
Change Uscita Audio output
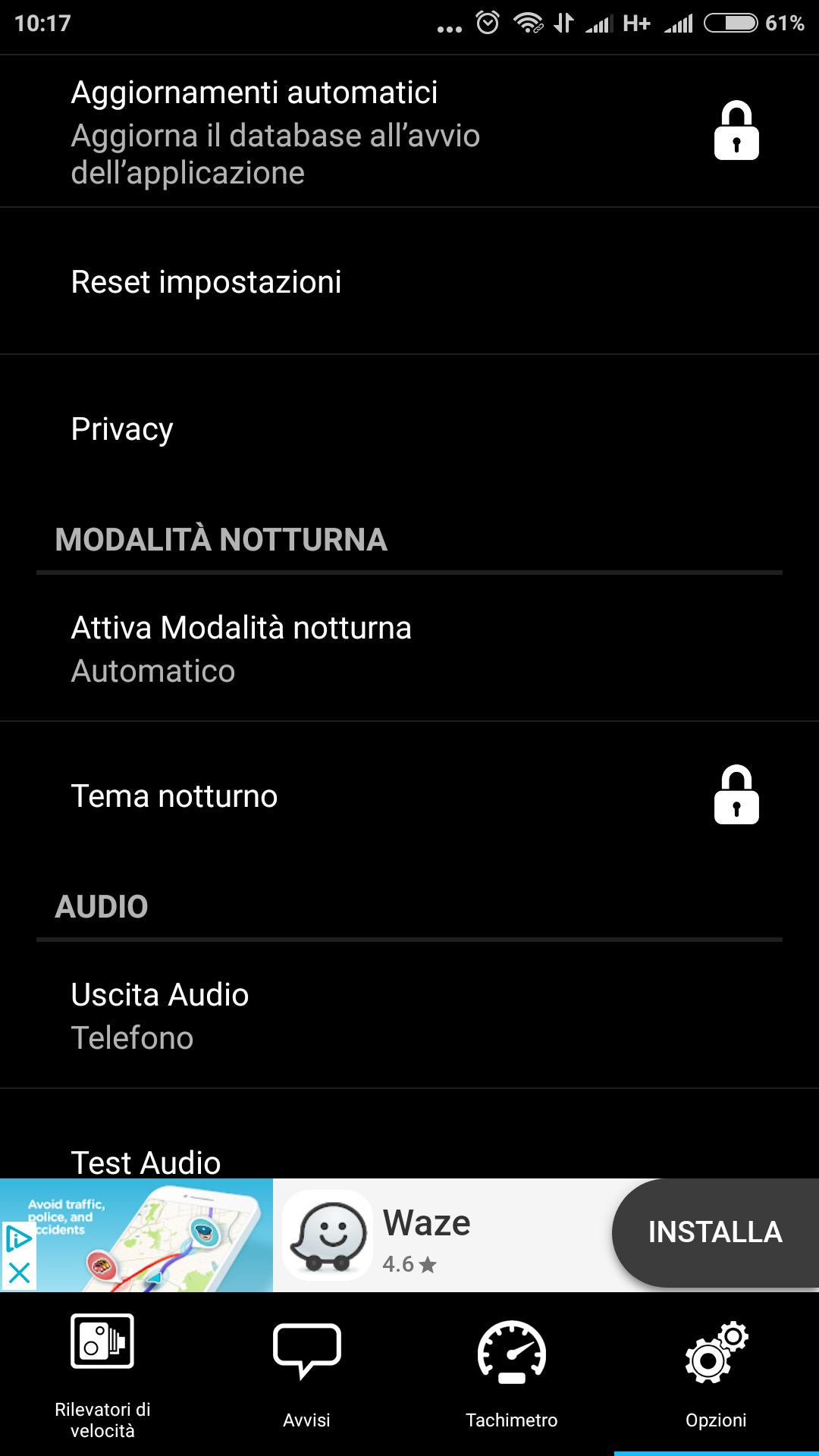[409, 1015]
